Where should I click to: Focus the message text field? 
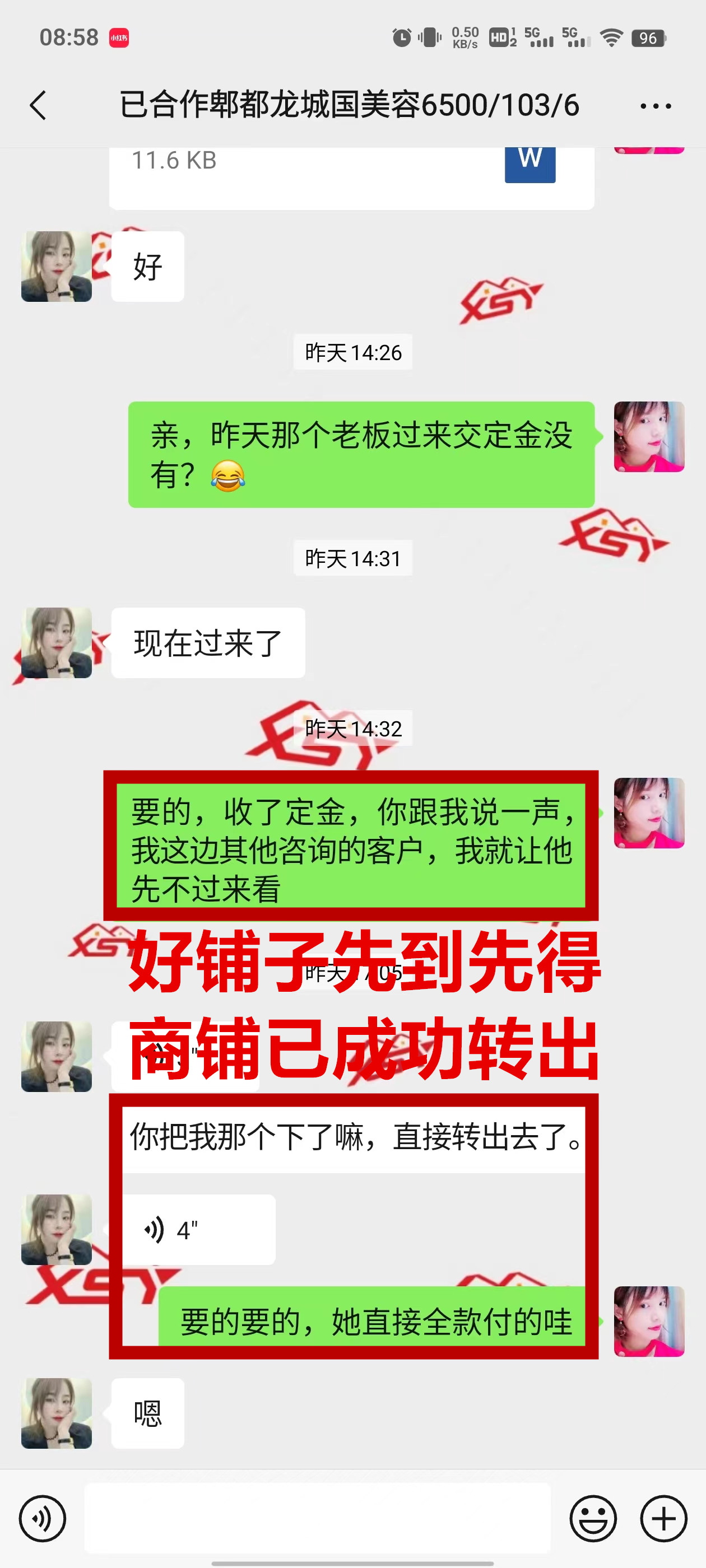317,1518
